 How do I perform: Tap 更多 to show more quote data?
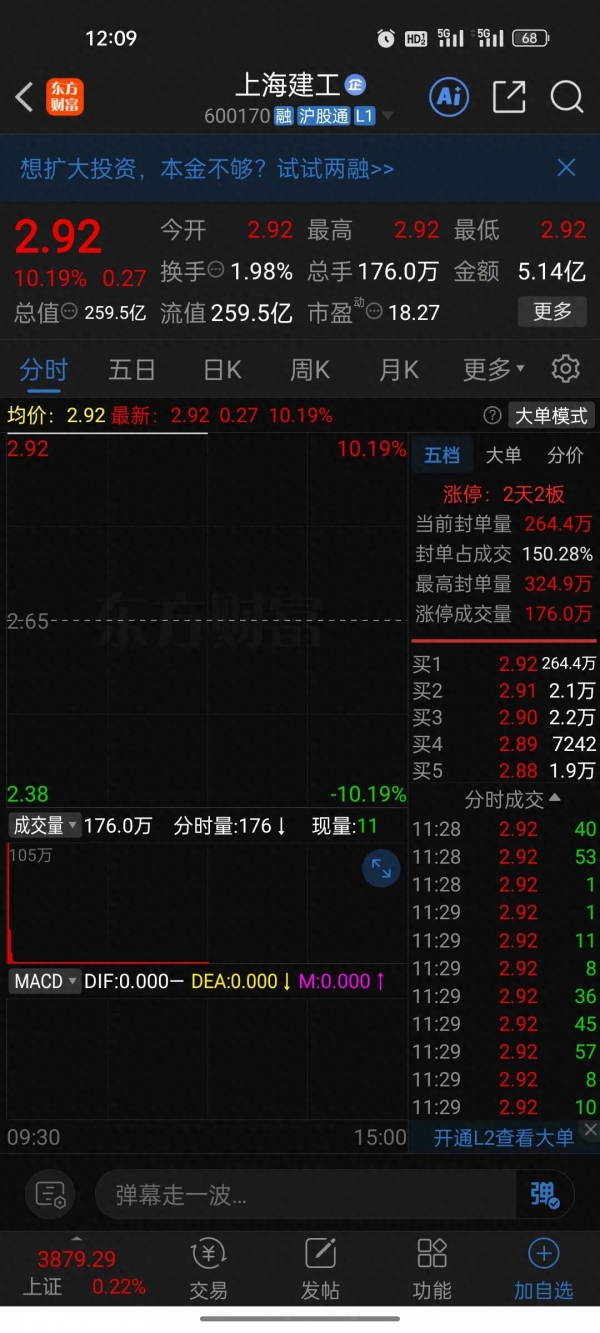[552, 312]
